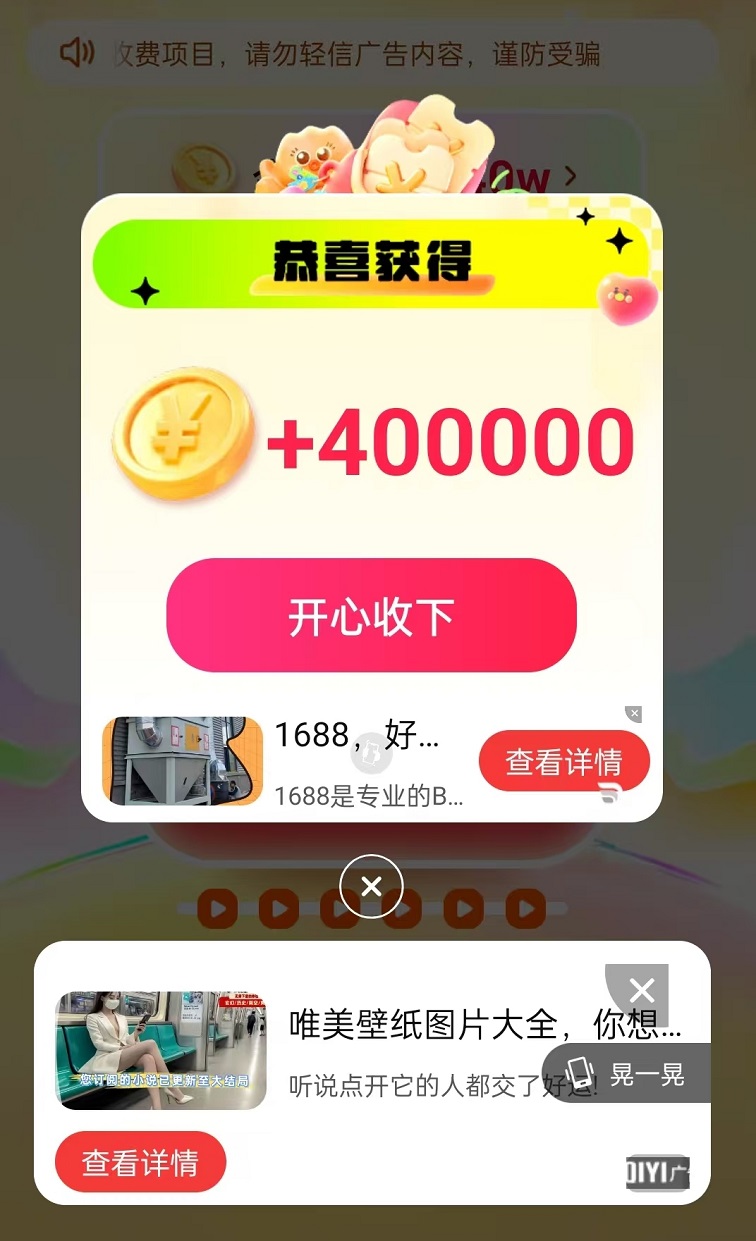The height and width of the screenshot is (1241, 756).
Task: Tap the small ad-choice icon on 1688 ad
Action: pos(633,712)
